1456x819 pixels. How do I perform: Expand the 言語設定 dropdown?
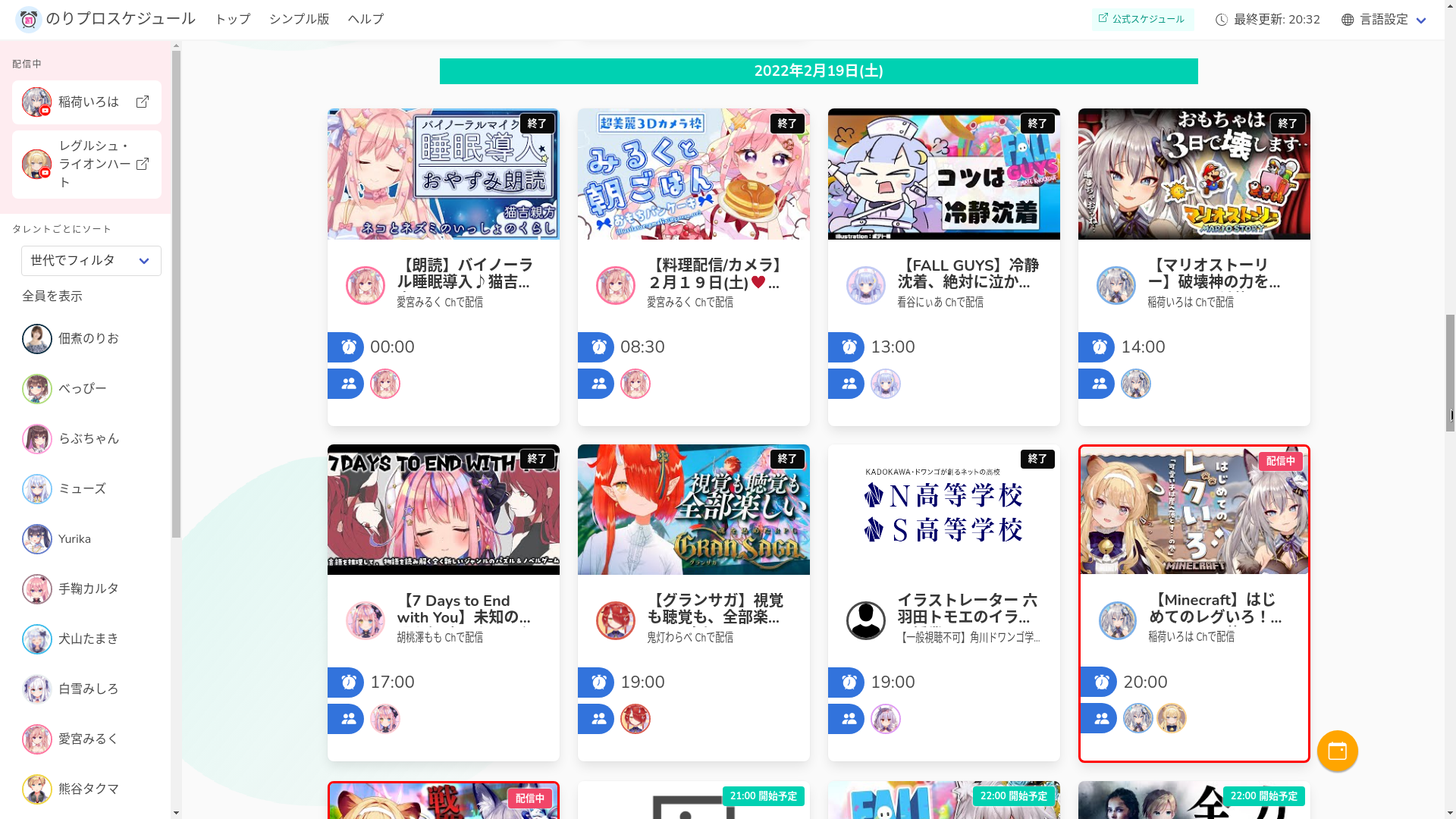tap(1385, 20)
